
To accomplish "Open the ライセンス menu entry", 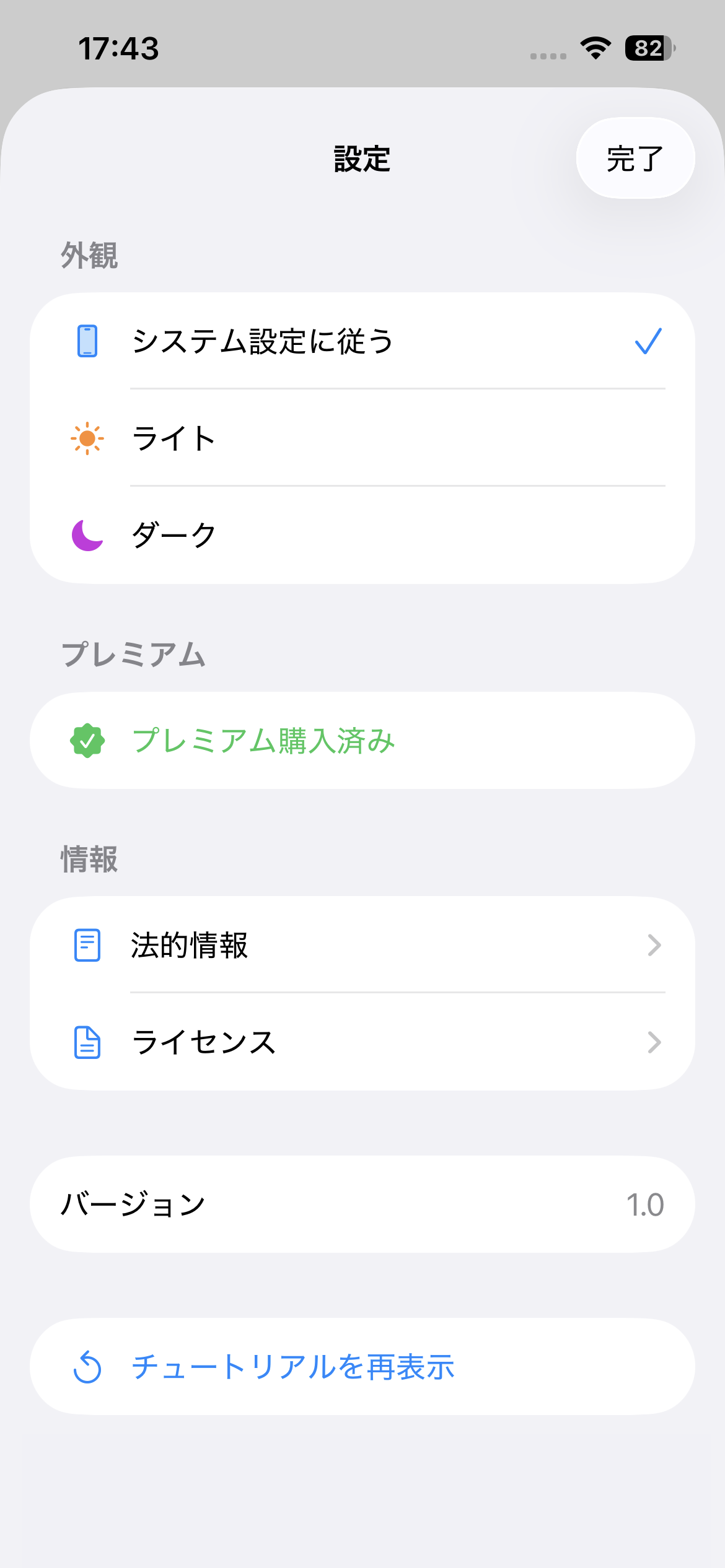I will (204, 1043).
